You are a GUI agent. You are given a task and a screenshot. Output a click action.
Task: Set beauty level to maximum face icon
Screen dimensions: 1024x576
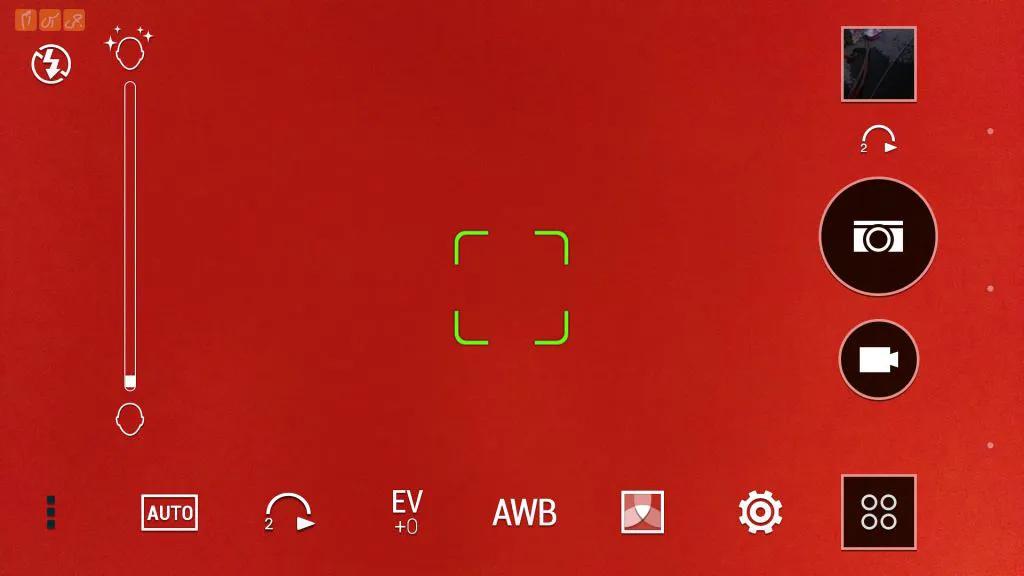[x=129, y=49]
